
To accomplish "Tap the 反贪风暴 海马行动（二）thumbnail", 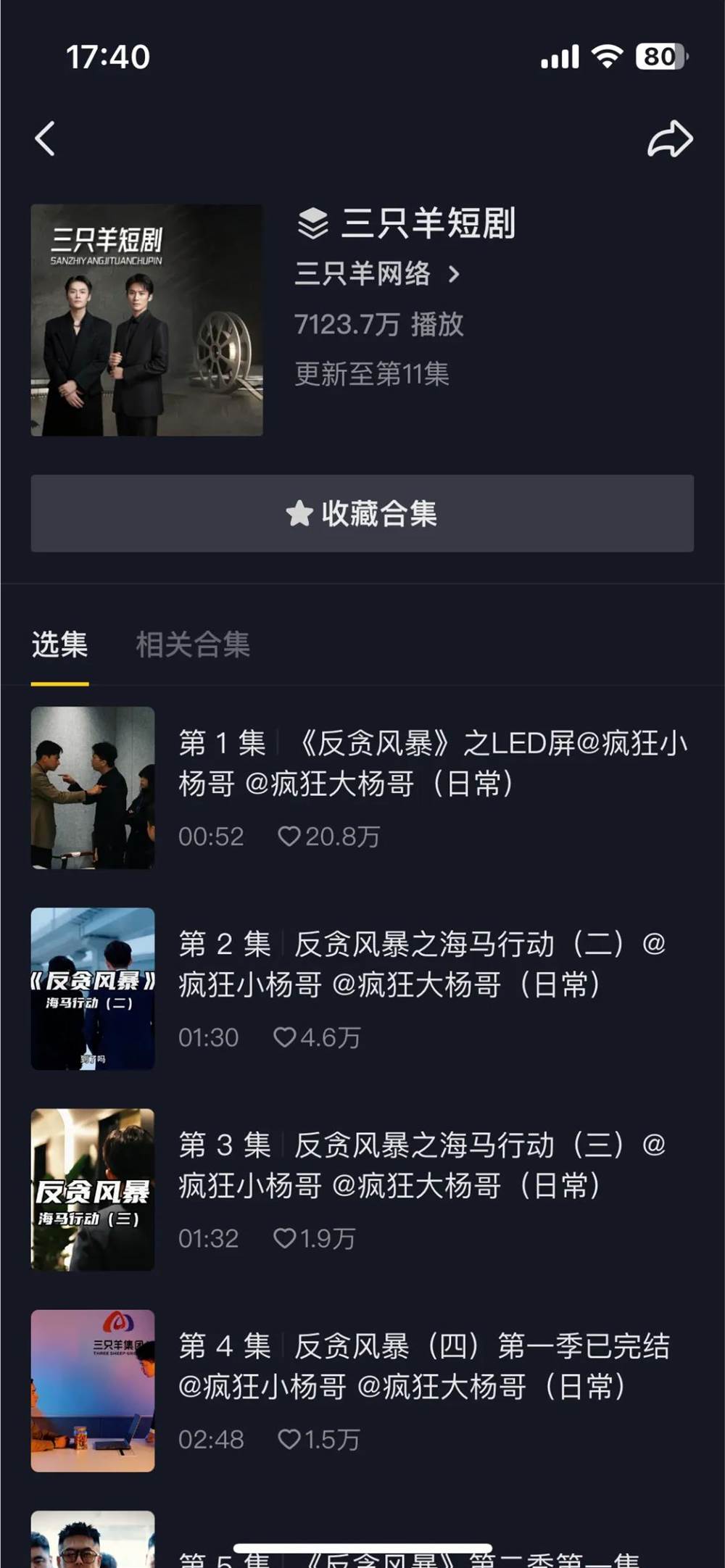I will [x=93, y=990].
